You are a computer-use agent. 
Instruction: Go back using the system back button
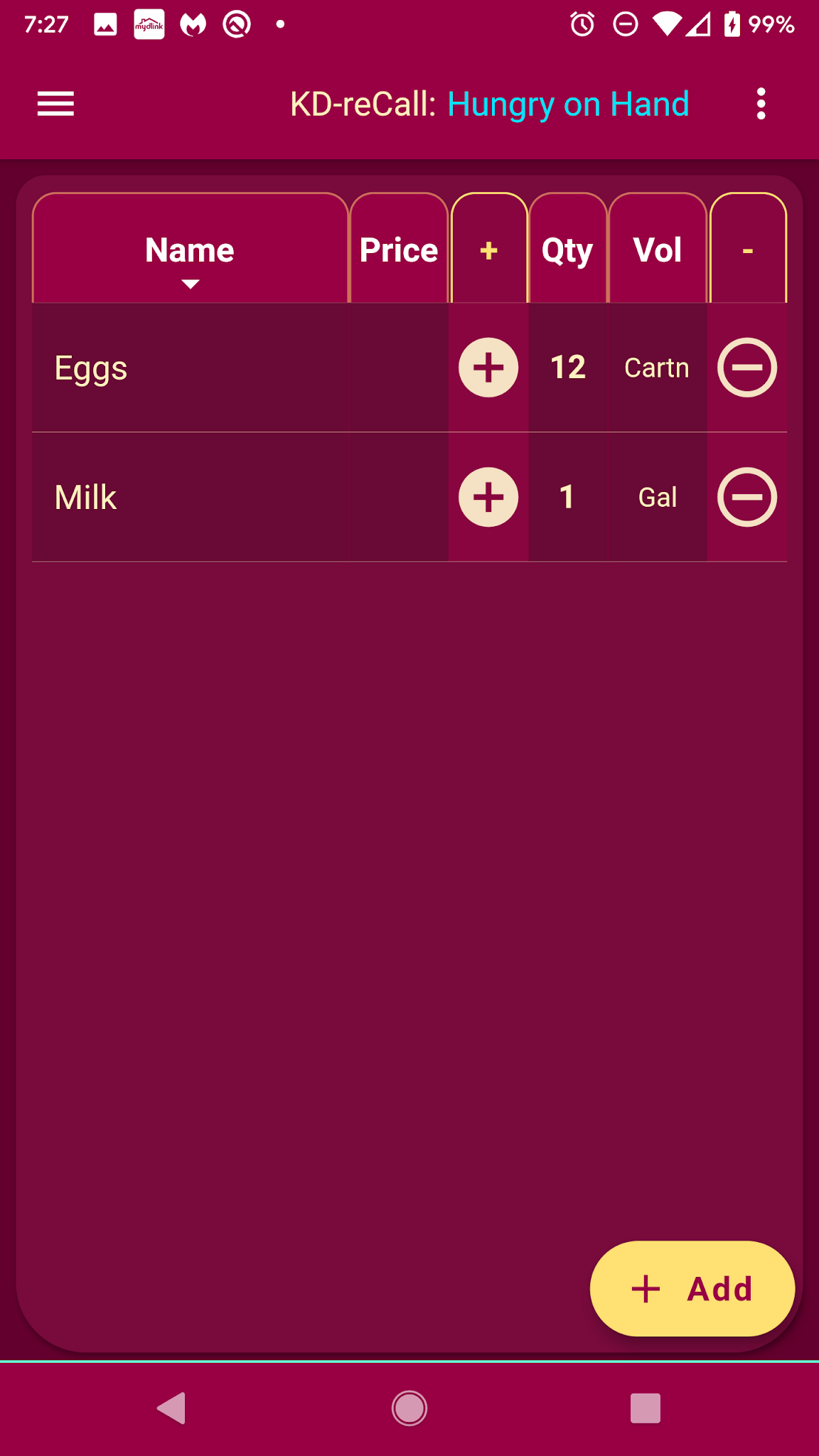click(171, 1408)
